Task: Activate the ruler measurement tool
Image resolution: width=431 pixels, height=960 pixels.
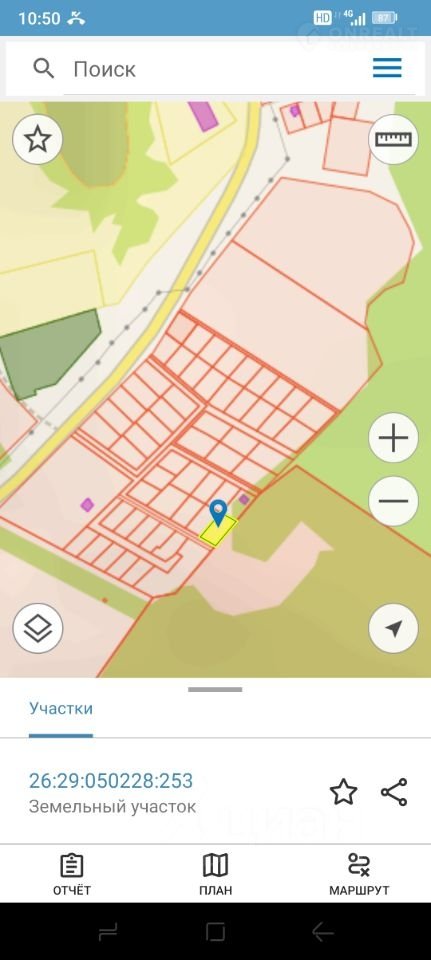Action: click(393, 140)
